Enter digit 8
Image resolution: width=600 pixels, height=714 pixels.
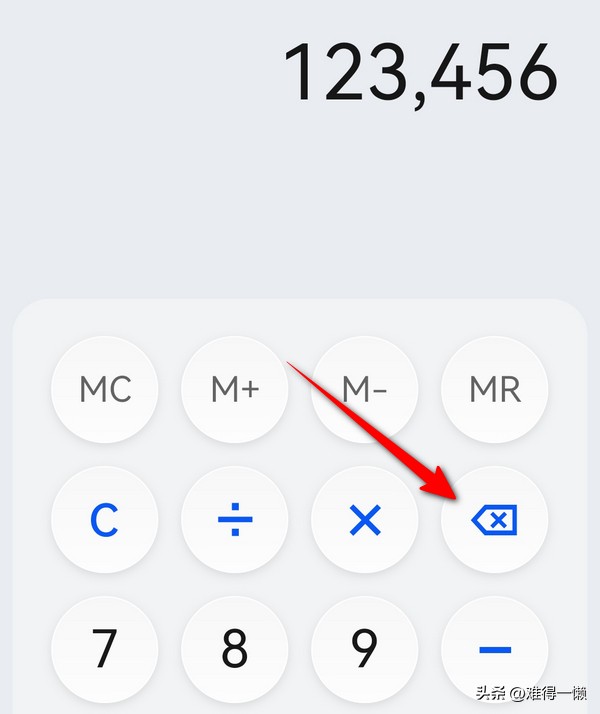coord(235,649)
